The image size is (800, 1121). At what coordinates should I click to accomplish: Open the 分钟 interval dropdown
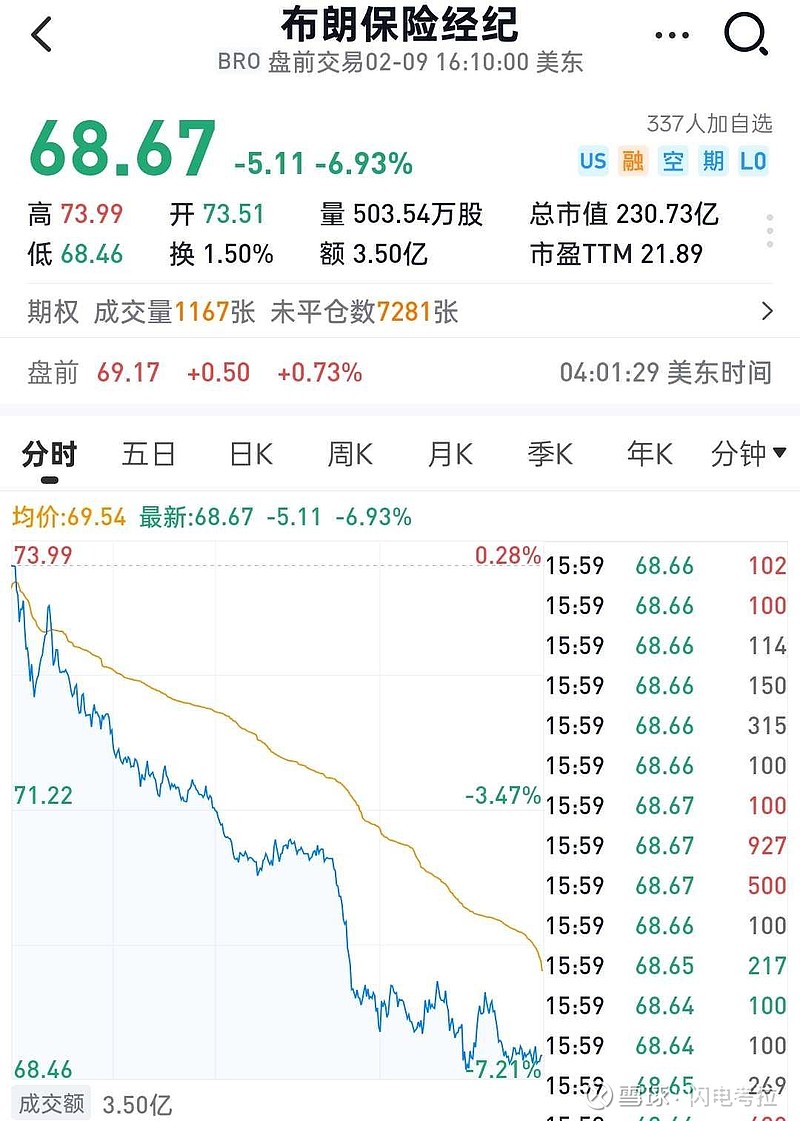coord(747,454)
